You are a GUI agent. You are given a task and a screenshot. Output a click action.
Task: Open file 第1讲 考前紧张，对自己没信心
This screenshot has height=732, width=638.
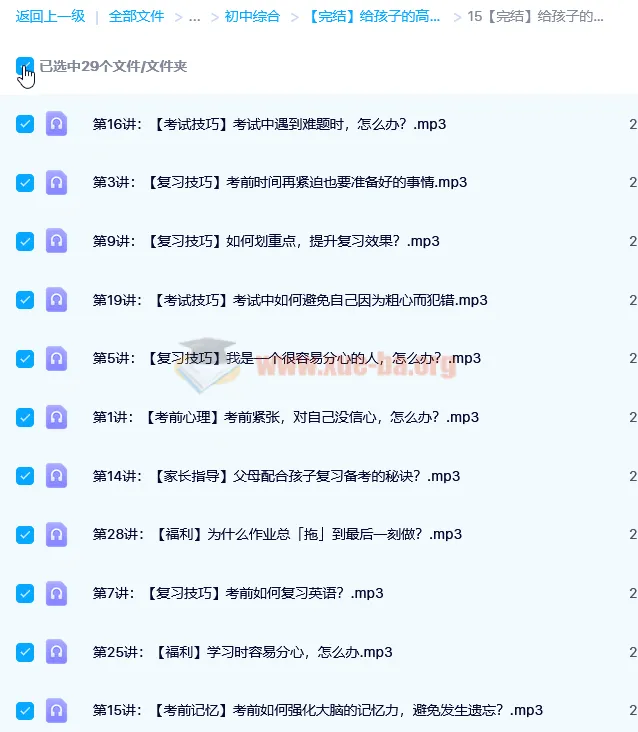[285, 417]
